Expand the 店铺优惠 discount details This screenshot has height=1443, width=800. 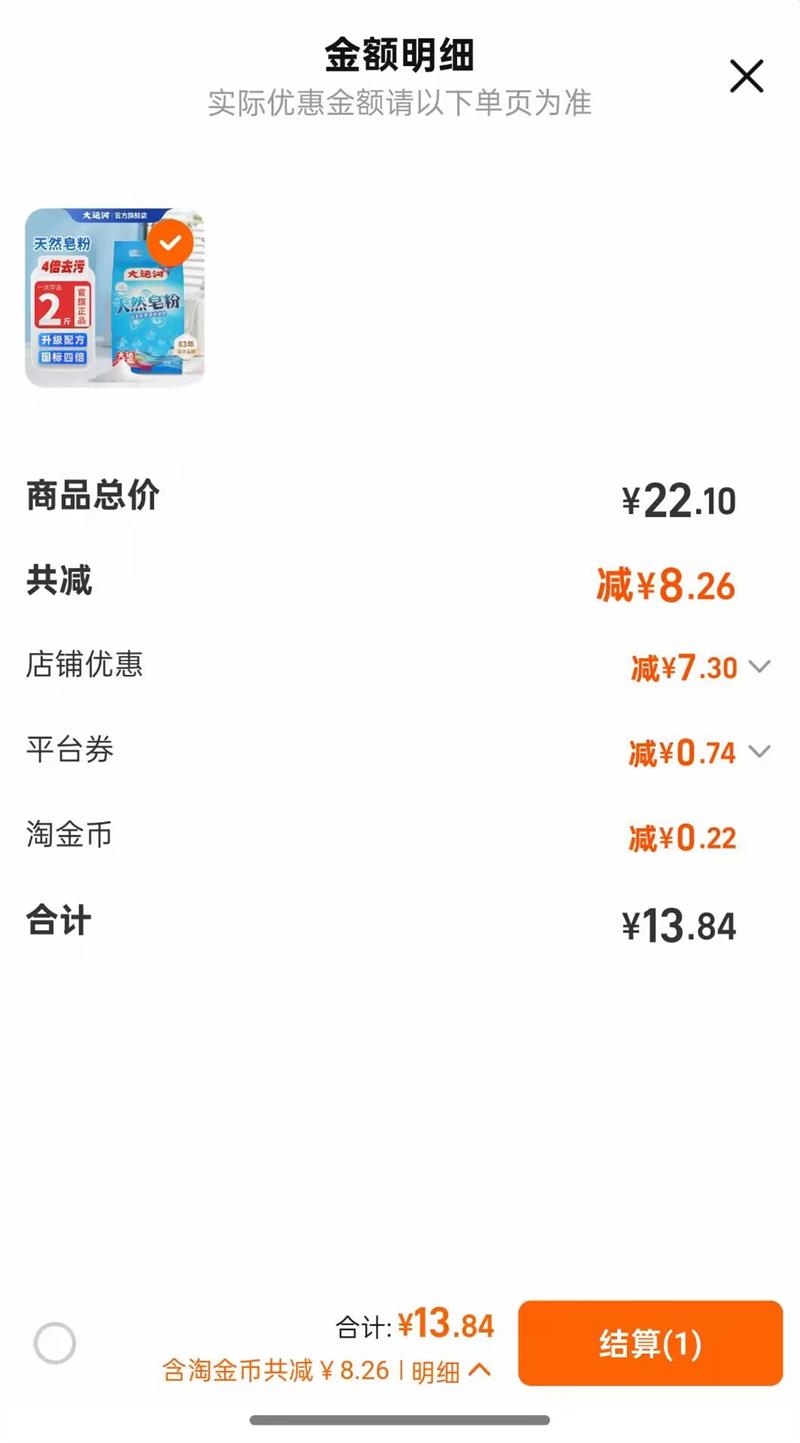759,667
